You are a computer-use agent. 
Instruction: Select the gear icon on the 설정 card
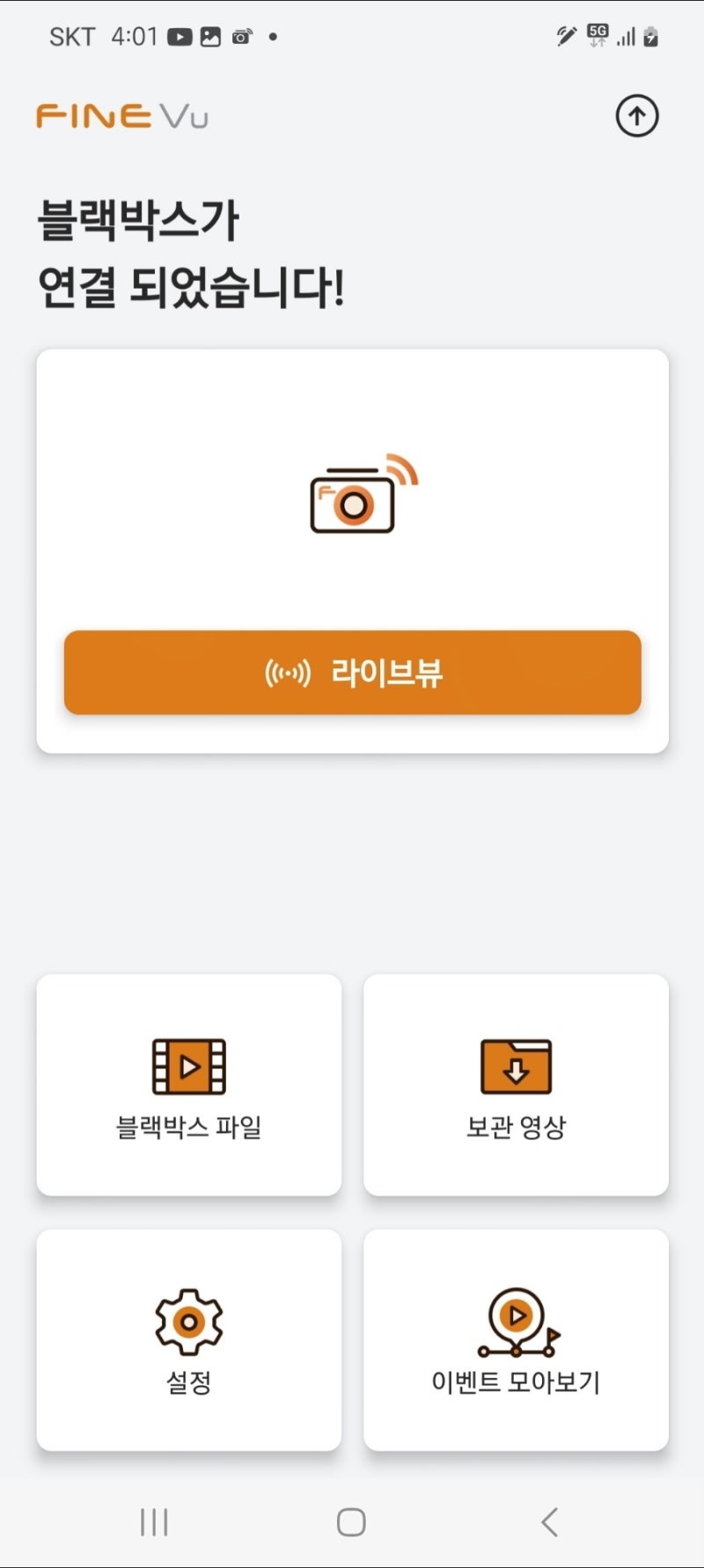[187, 1321]
